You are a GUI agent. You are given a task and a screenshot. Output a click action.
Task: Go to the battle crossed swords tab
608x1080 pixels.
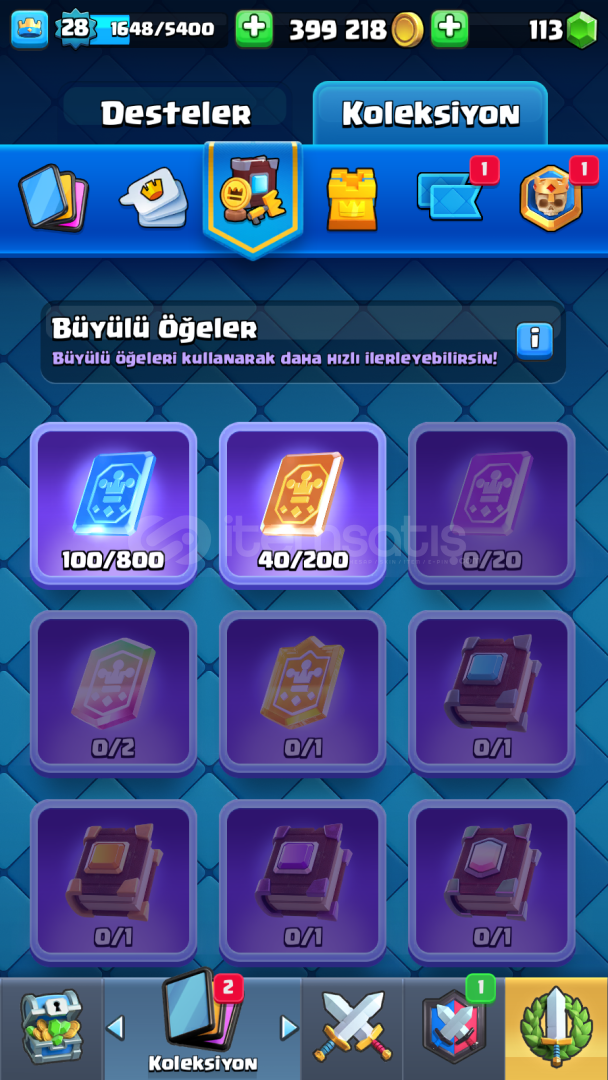point(353,1028)
